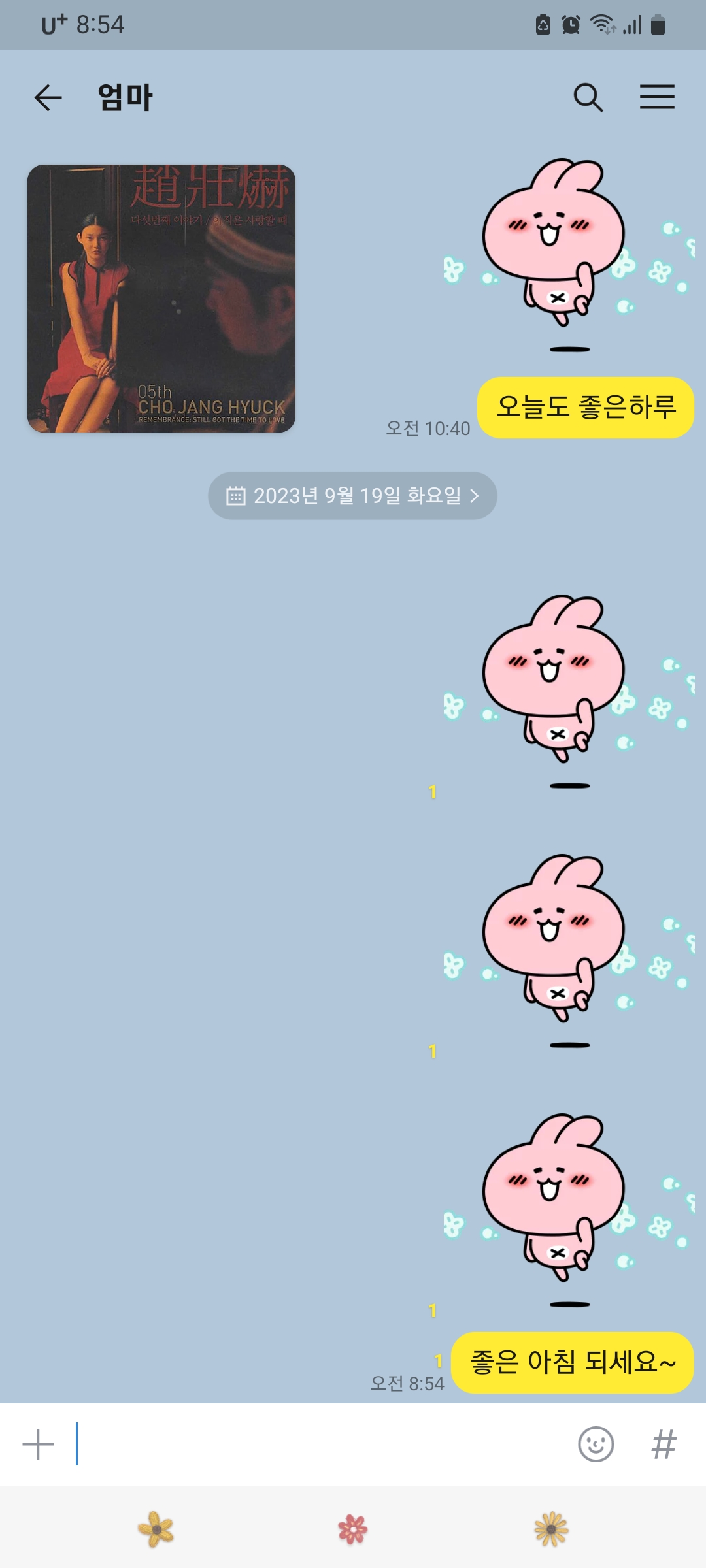The image size is (706, 1568).
Task: Open the emoticon picker
Action: point(596,1444)
